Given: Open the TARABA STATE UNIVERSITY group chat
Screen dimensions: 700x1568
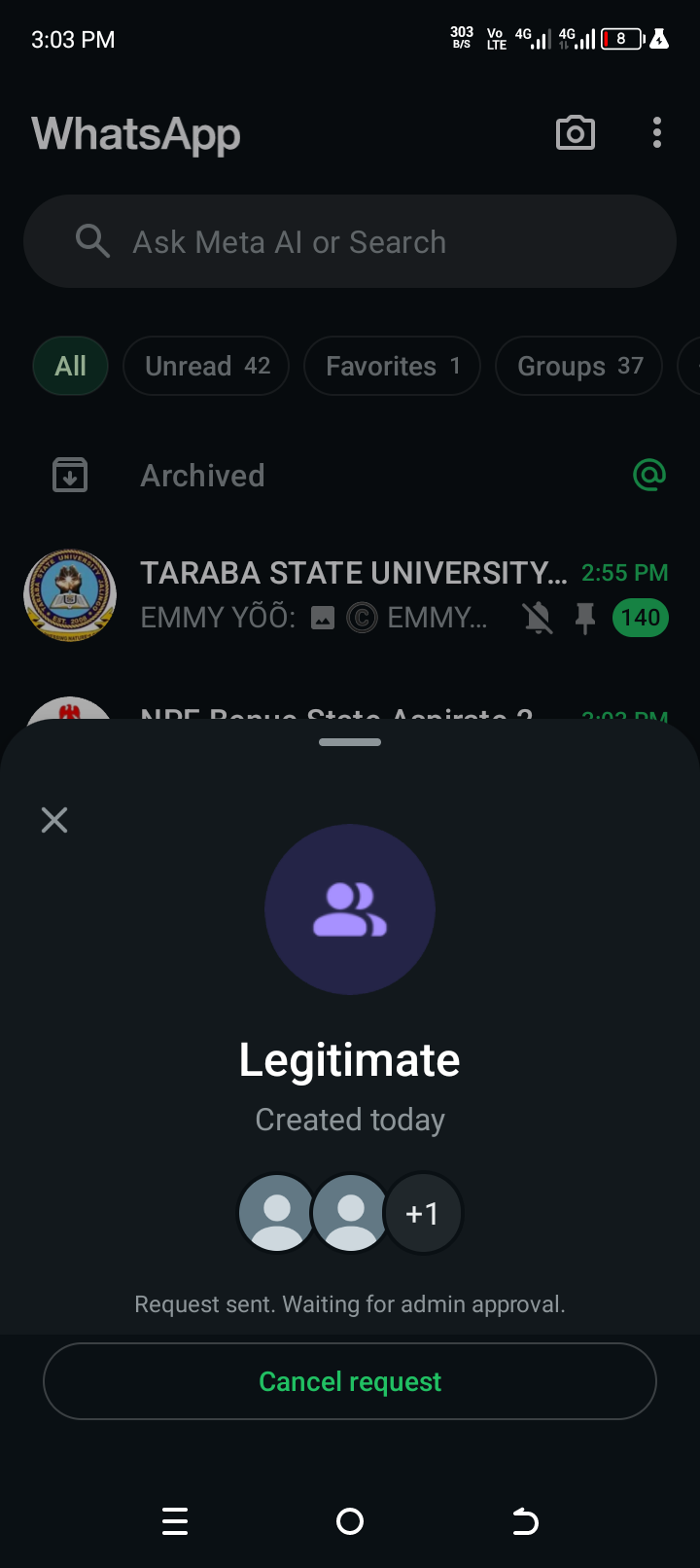Looking at the screenshot, I should point(350,594).
